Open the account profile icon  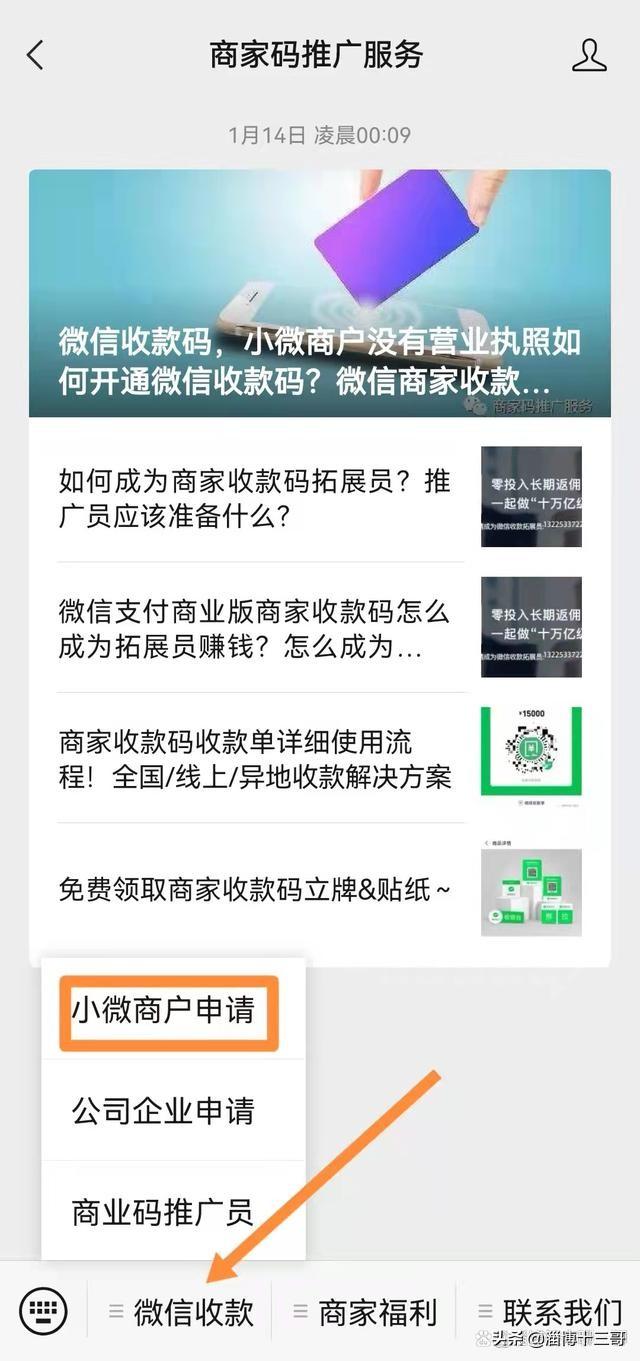click(589, 55)
